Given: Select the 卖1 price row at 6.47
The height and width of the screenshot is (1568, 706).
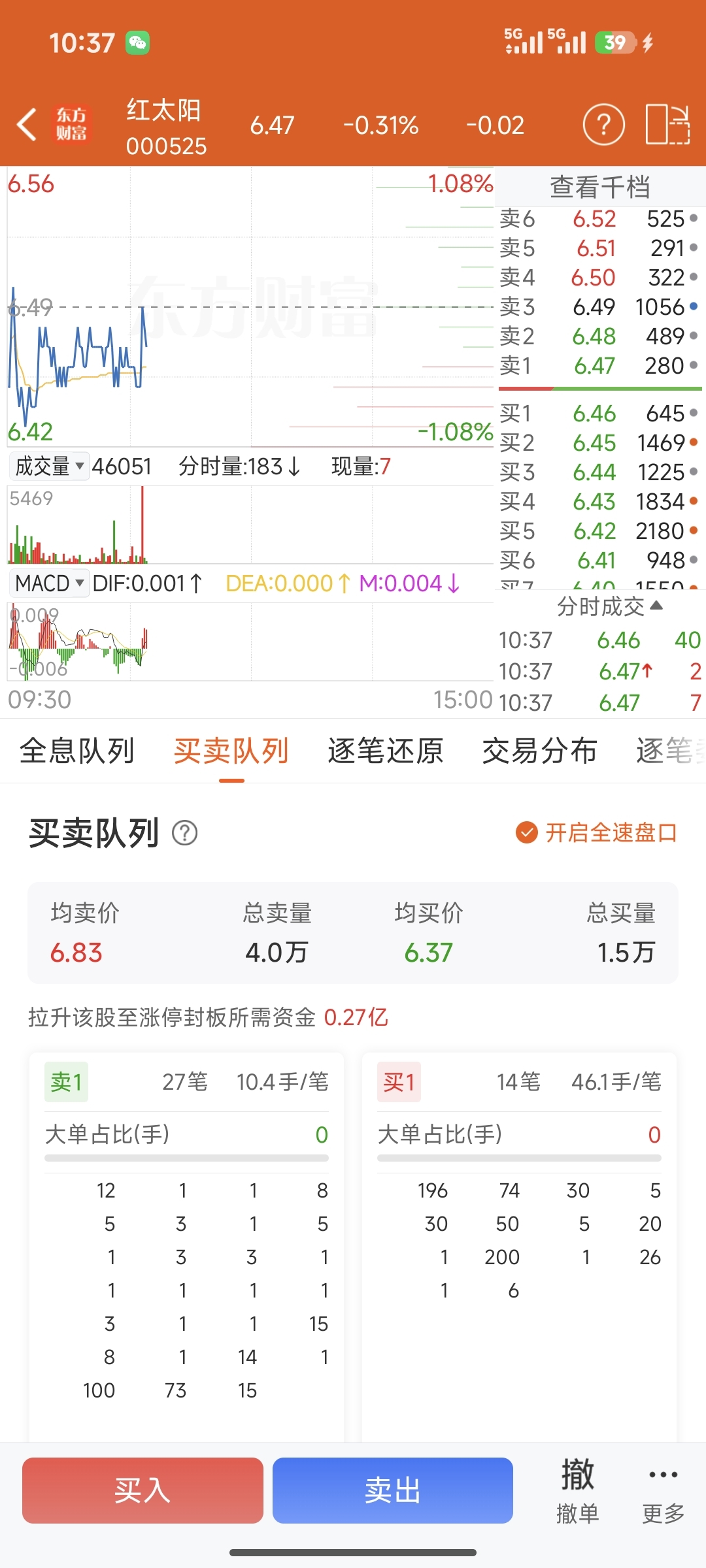Looking at the screenshot, I should pyautogui.click(x=598, y=366).
